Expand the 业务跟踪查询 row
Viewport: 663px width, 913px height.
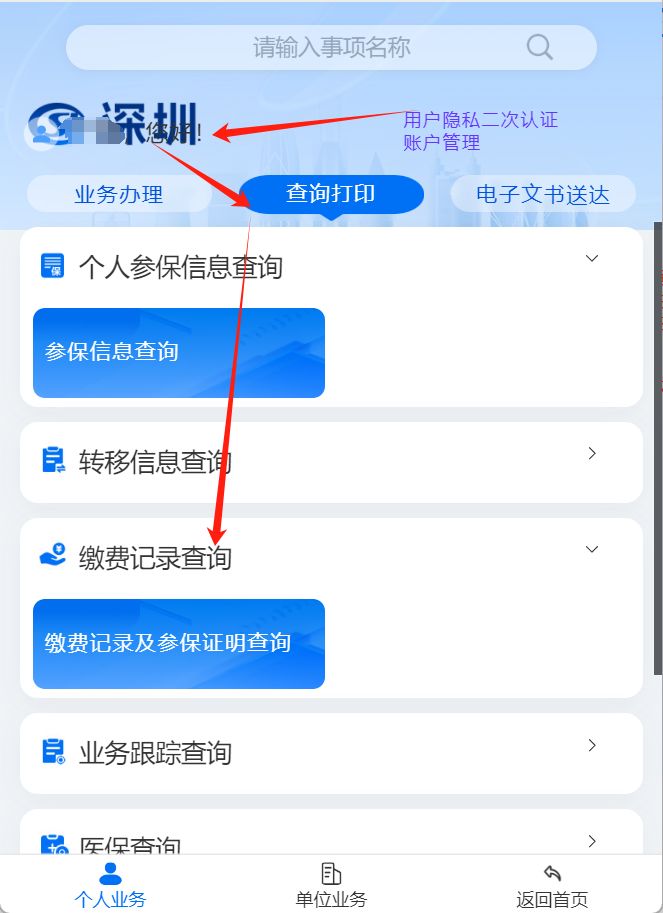[591, 746]
